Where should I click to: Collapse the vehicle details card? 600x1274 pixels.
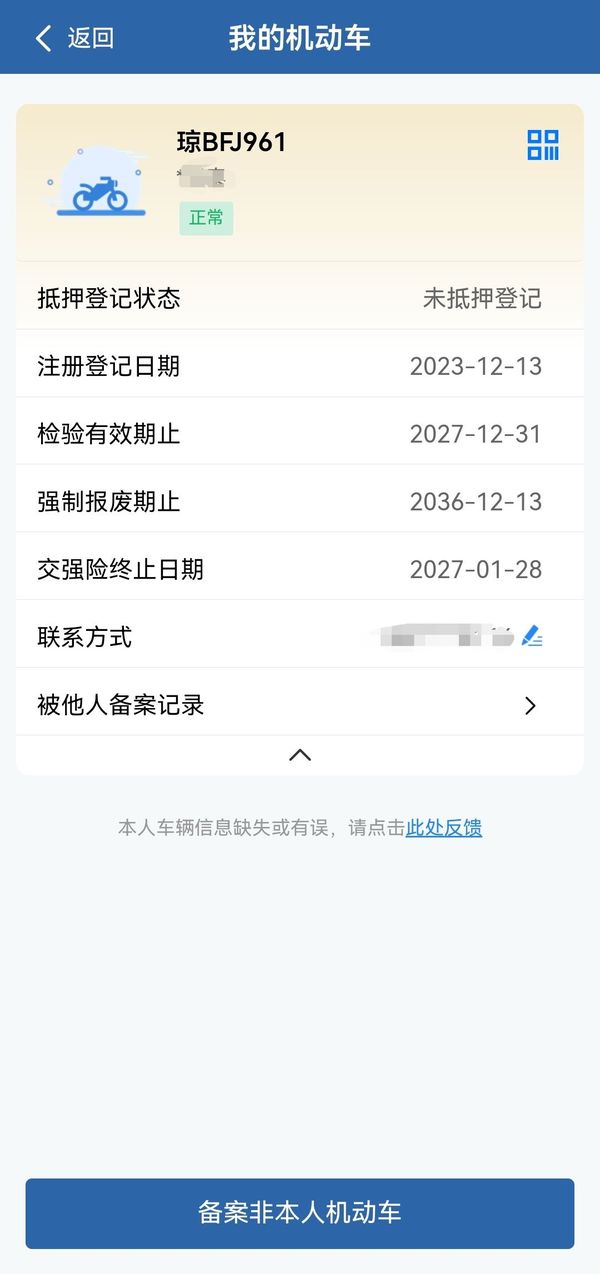[300, 755]
